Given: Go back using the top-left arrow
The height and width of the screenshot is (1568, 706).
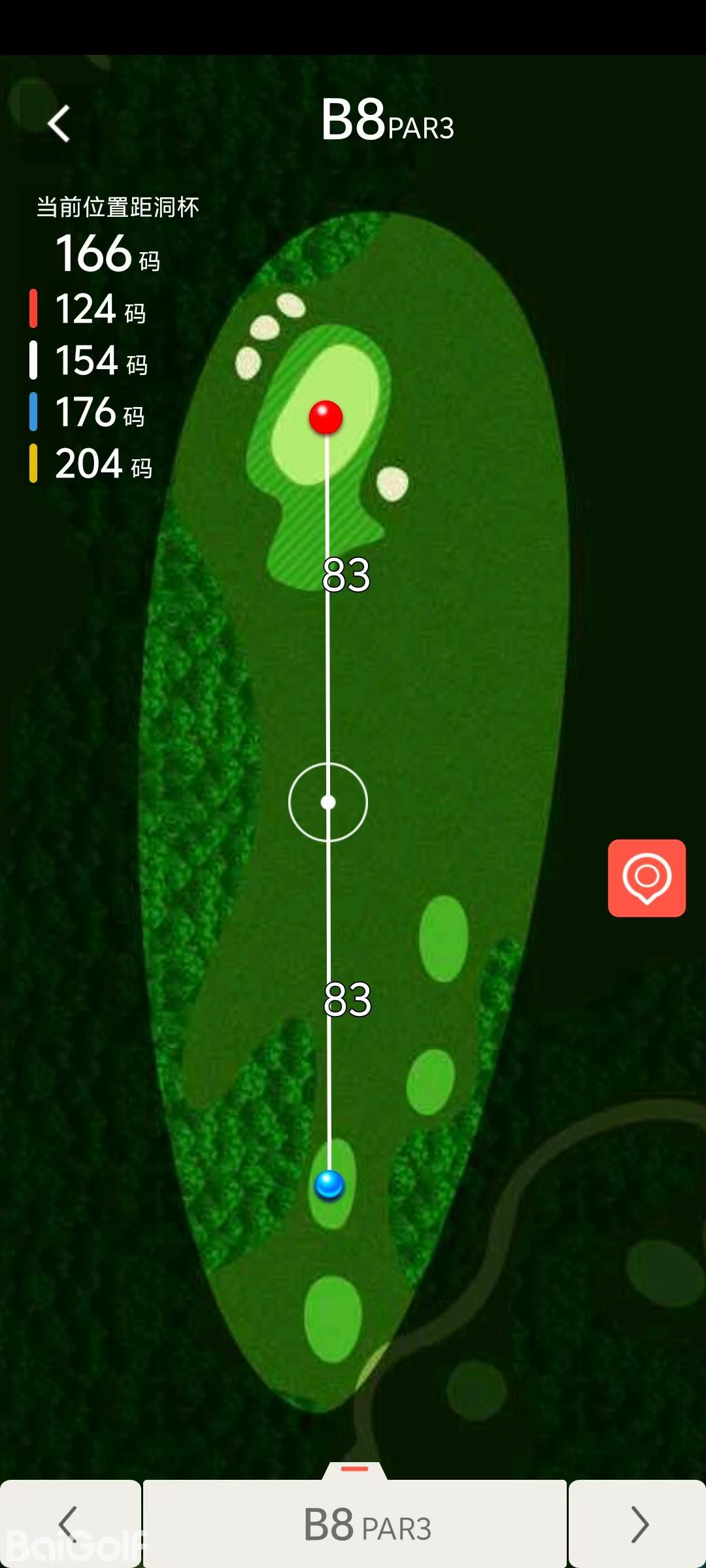Looking at the screenshot, I should (x=59, y=123).
